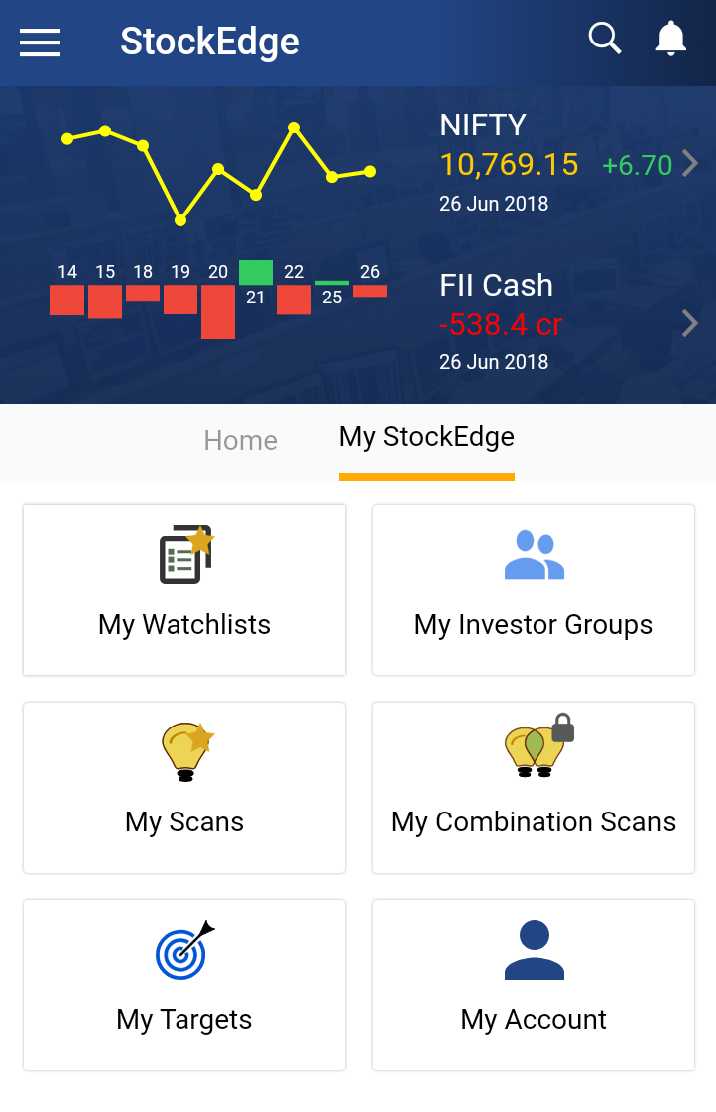
Task: Open the notifications bell
Action: 670,40
